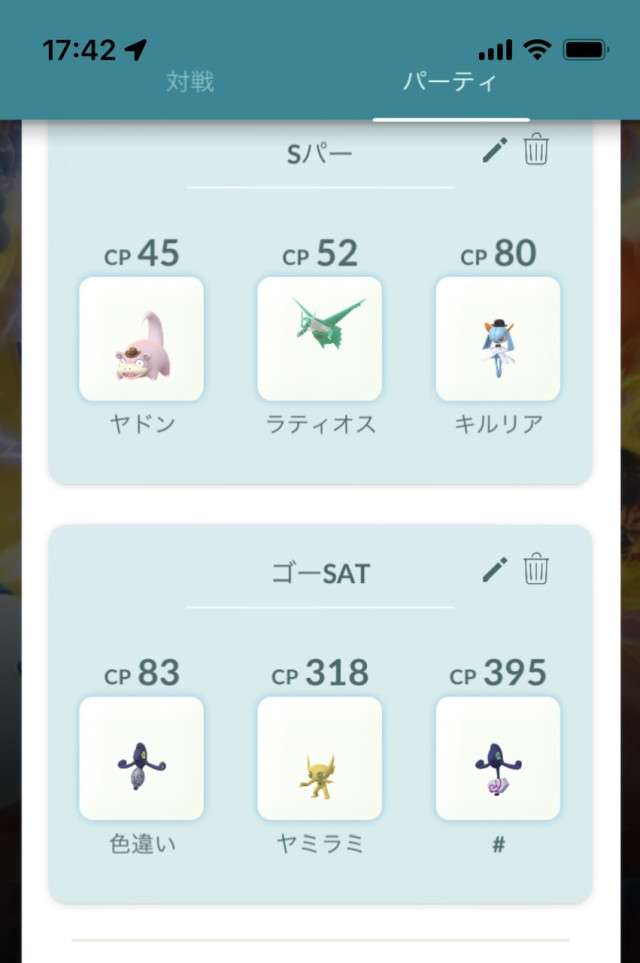The image size is (640, 963).
Task: Delete the ゴーSAT party with trash icon
Action: coord(537,570)
